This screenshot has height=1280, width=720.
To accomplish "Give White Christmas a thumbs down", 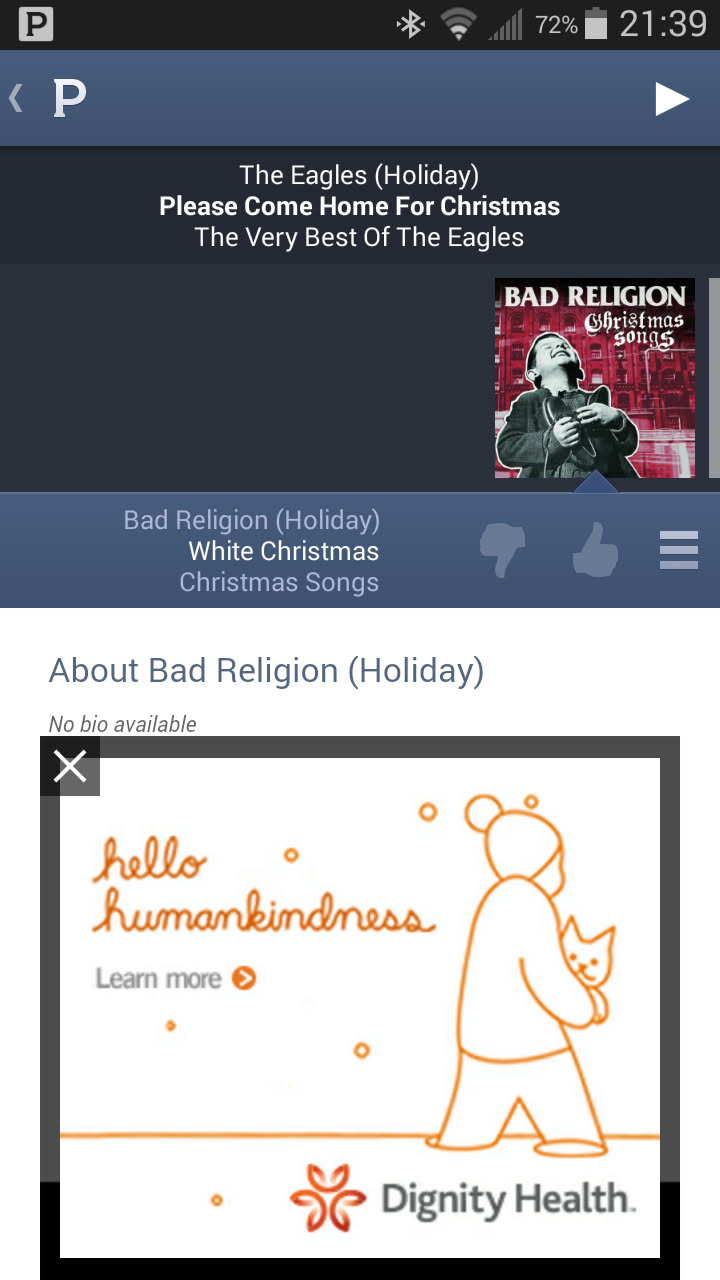I will (503, 550).
